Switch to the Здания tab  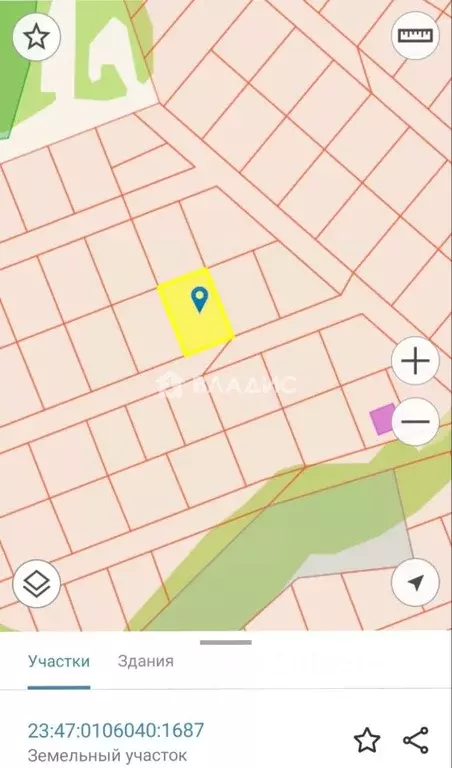click(x=145, y=661)
